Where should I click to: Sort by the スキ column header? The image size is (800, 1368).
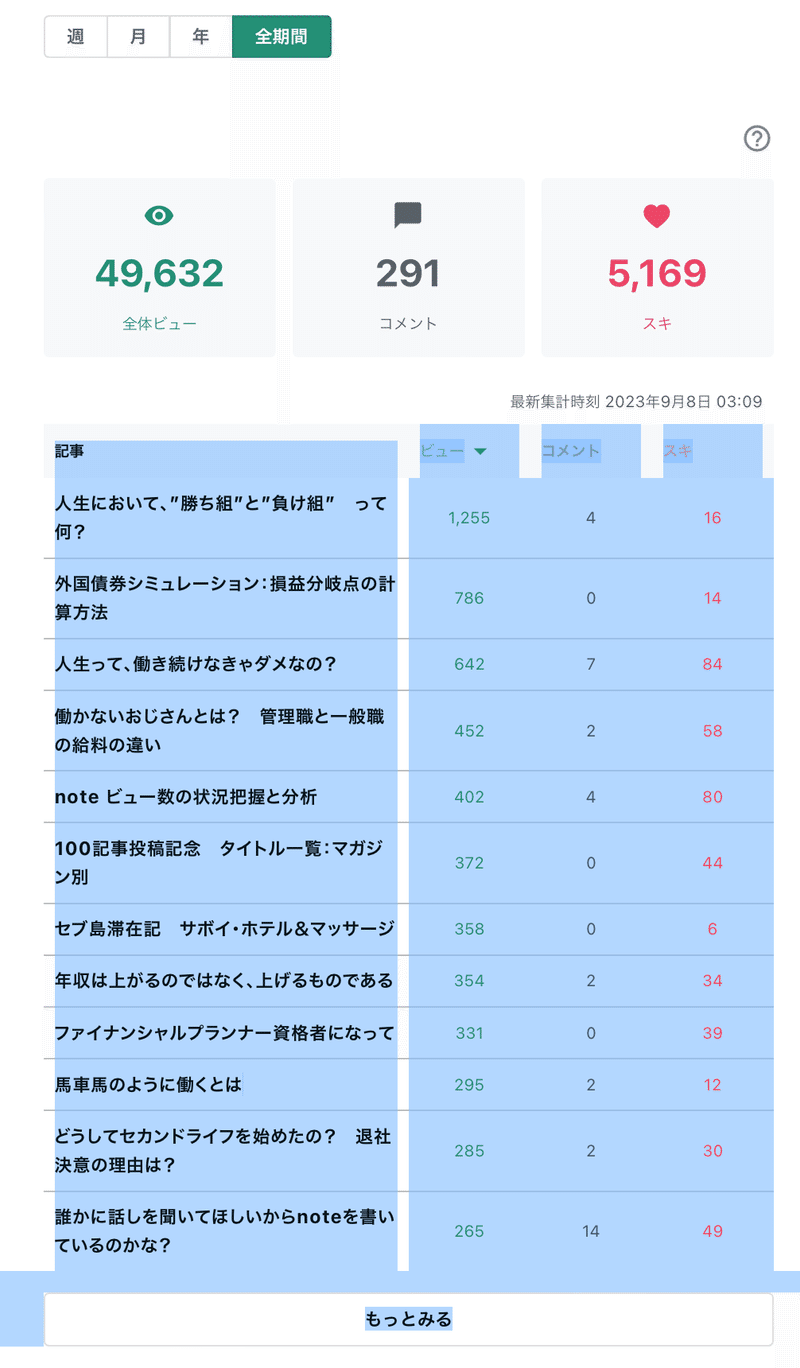(677, 451)
